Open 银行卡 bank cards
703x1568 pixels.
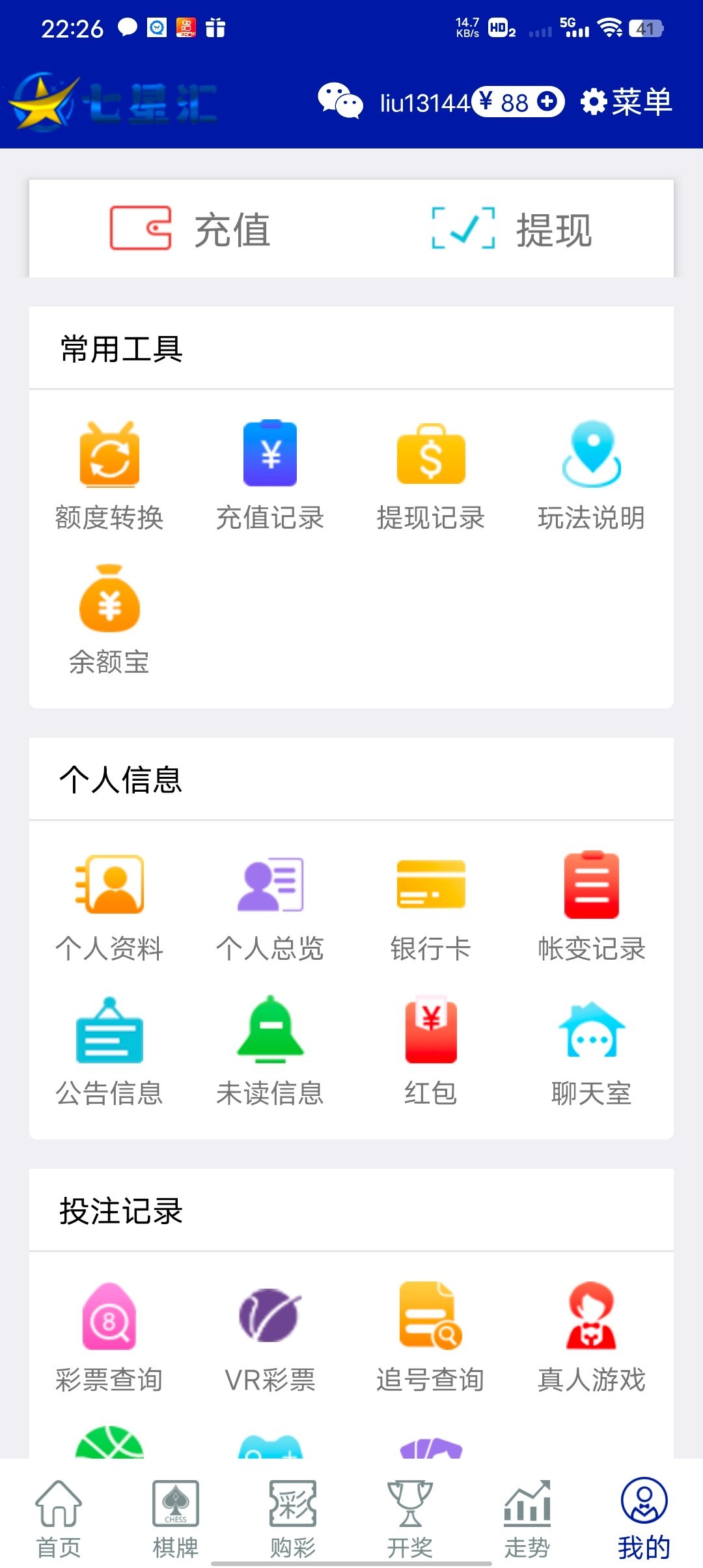(x=431, y=906)
